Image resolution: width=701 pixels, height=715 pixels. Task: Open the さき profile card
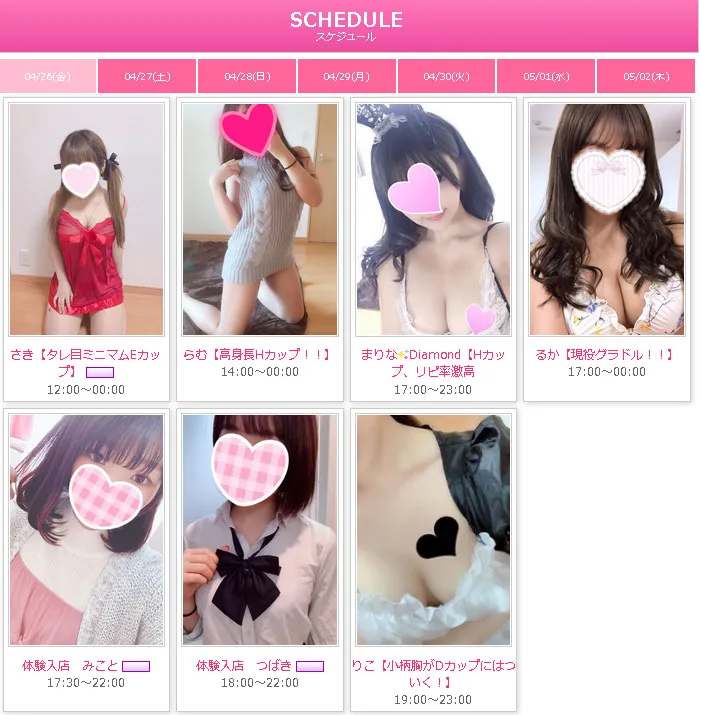click(86, 220)
